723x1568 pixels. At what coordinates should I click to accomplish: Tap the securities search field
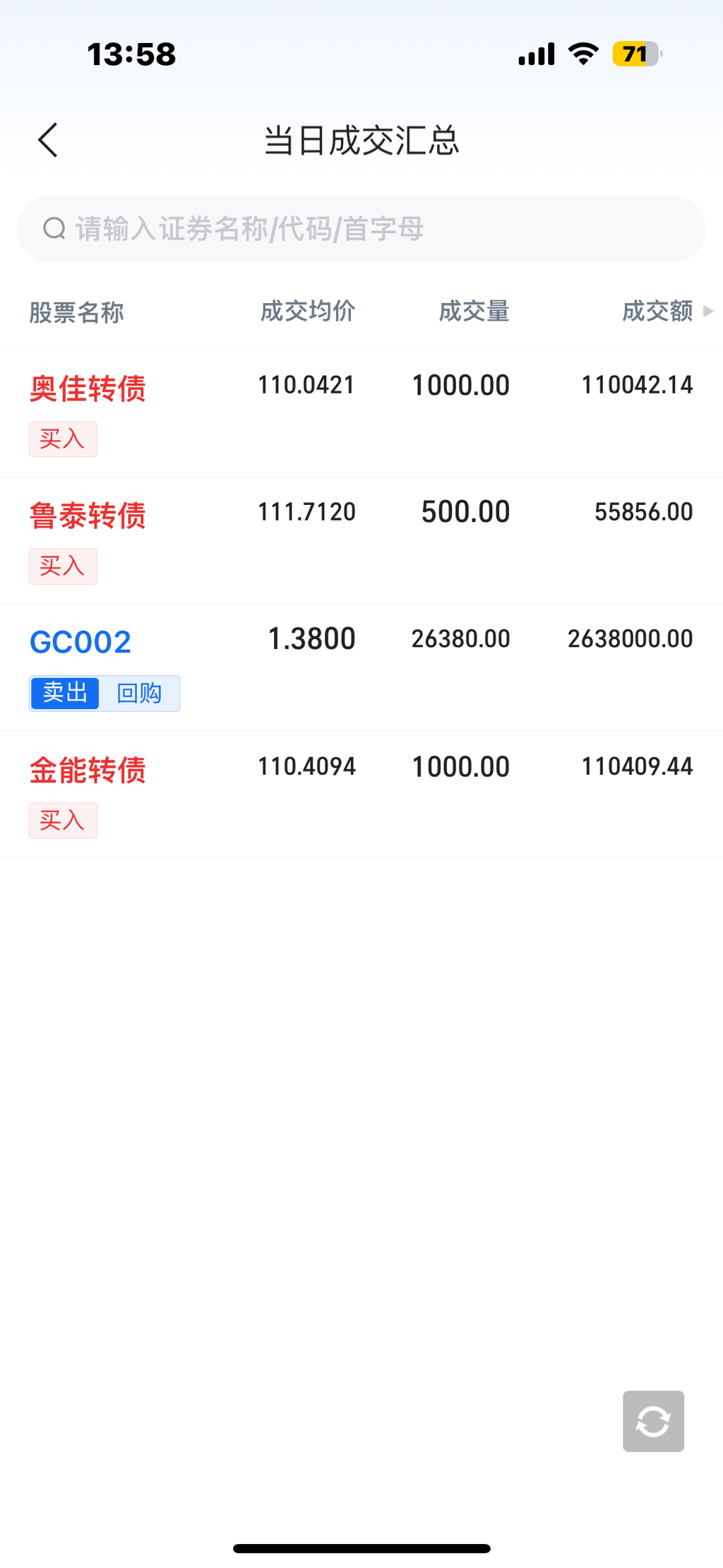point(361,229)
